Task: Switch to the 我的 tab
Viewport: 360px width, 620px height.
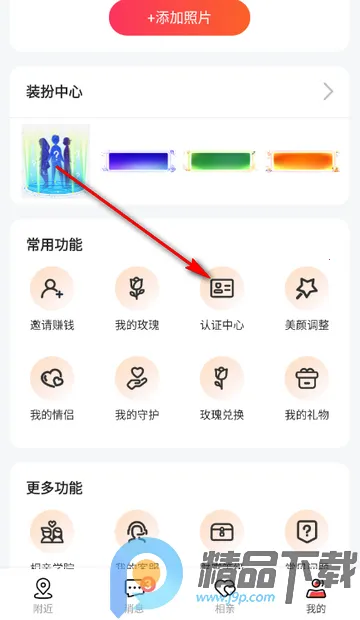Action: tap(316, 595)
